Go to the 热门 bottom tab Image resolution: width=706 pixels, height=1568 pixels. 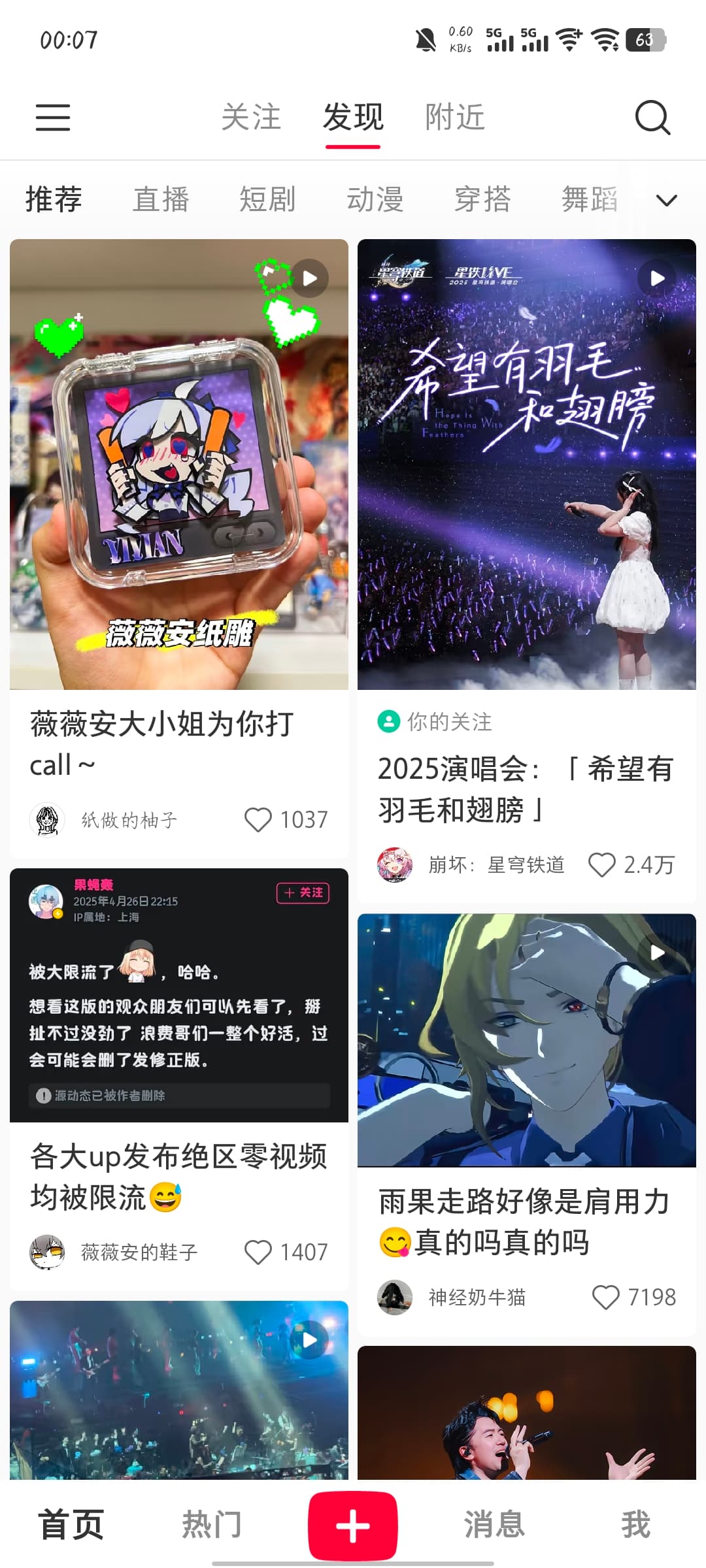click(212, 1524)
